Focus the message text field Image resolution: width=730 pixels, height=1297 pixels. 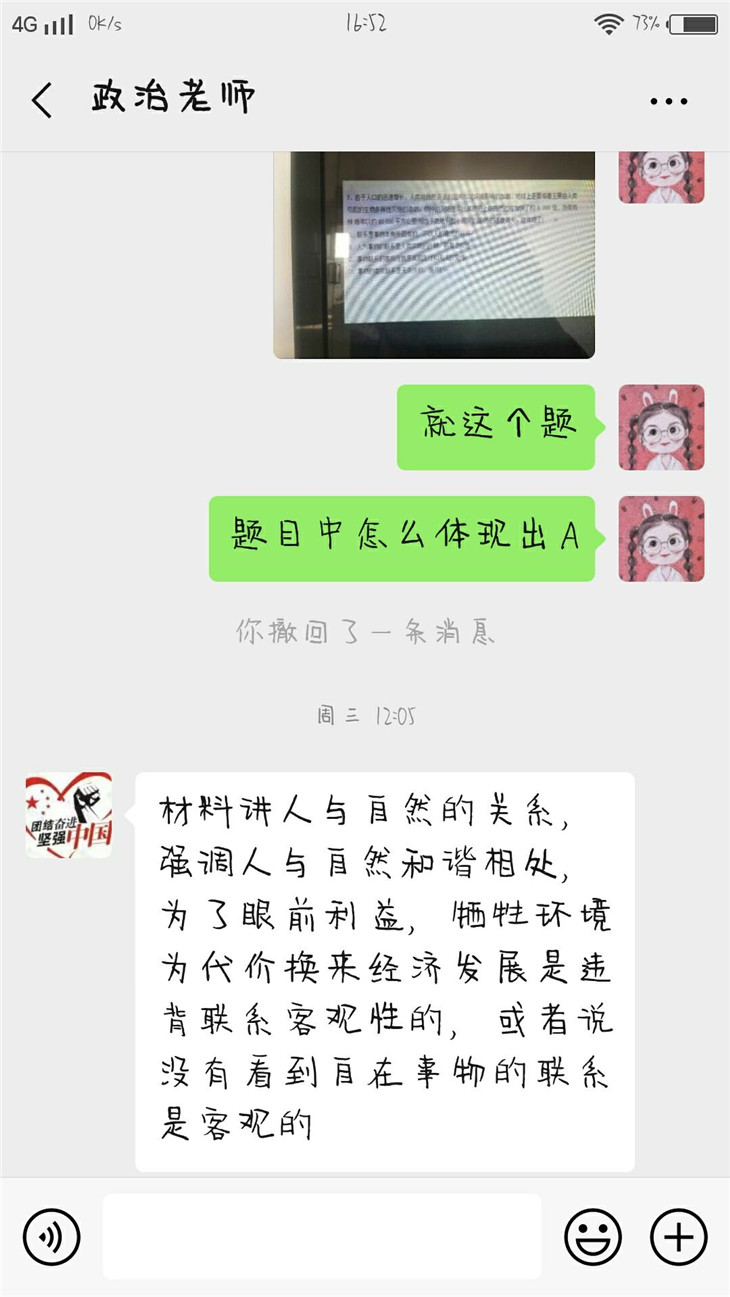pos(321,1237)
